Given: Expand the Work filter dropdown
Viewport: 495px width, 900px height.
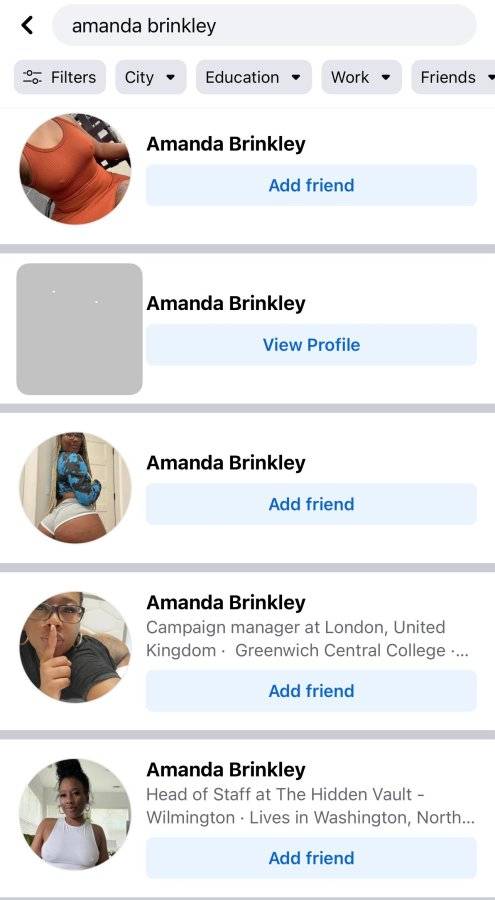Looking at the screenshot, I should [361, 77].
